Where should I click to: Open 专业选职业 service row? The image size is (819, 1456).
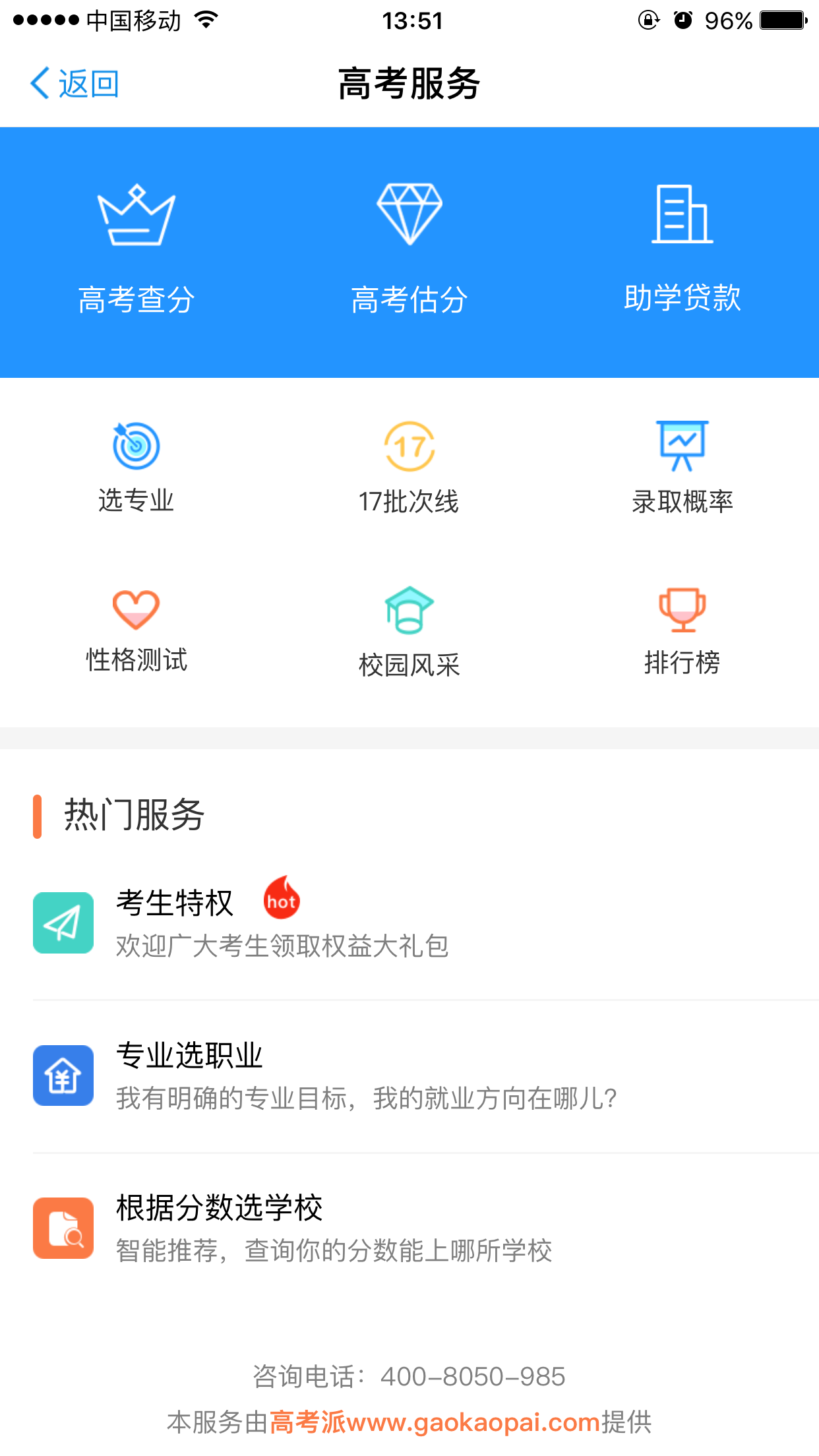click(x=426, y=1076)
